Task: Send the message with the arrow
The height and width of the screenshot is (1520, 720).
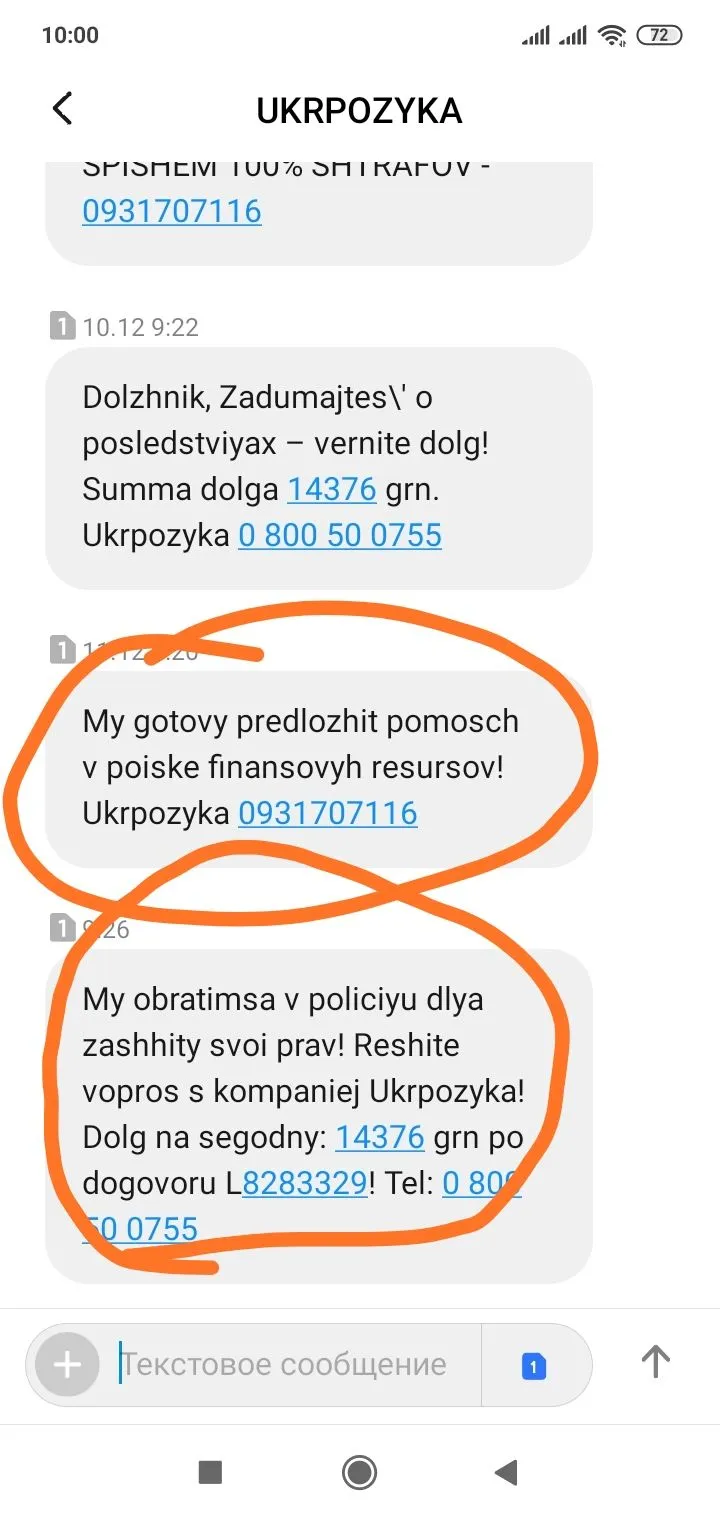Action: click(x=655, y=1361)
